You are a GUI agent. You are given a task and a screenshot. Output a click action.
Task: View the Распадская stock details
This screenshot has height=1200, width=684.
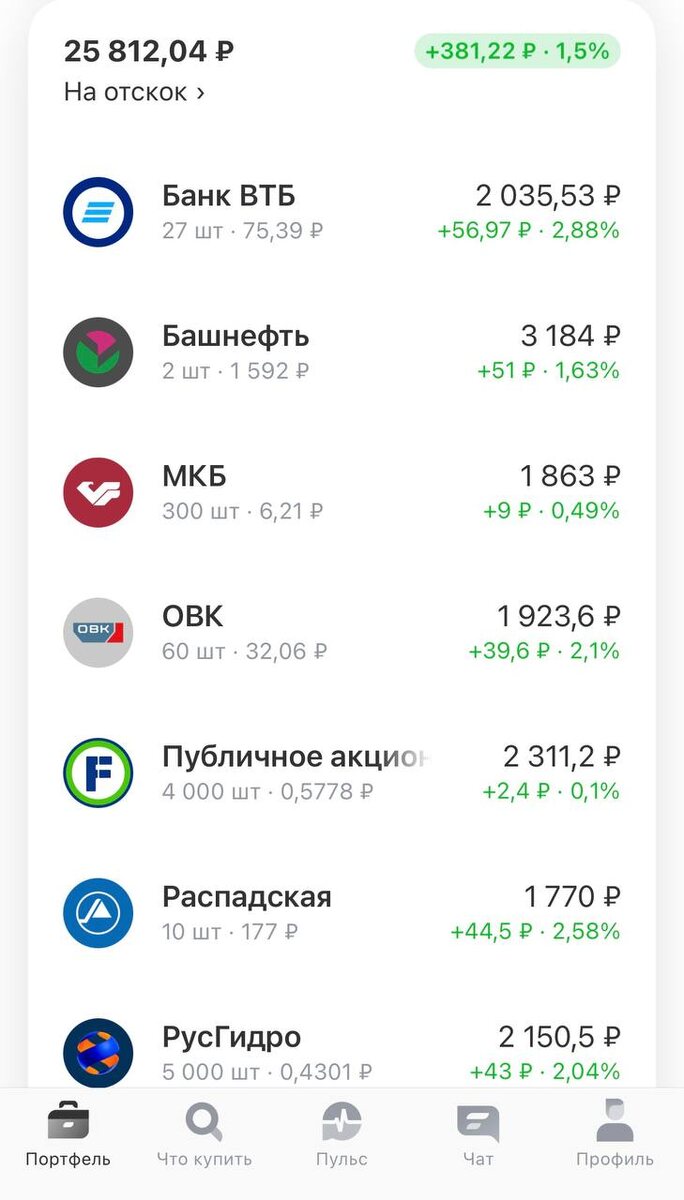(x=341, y=911)
